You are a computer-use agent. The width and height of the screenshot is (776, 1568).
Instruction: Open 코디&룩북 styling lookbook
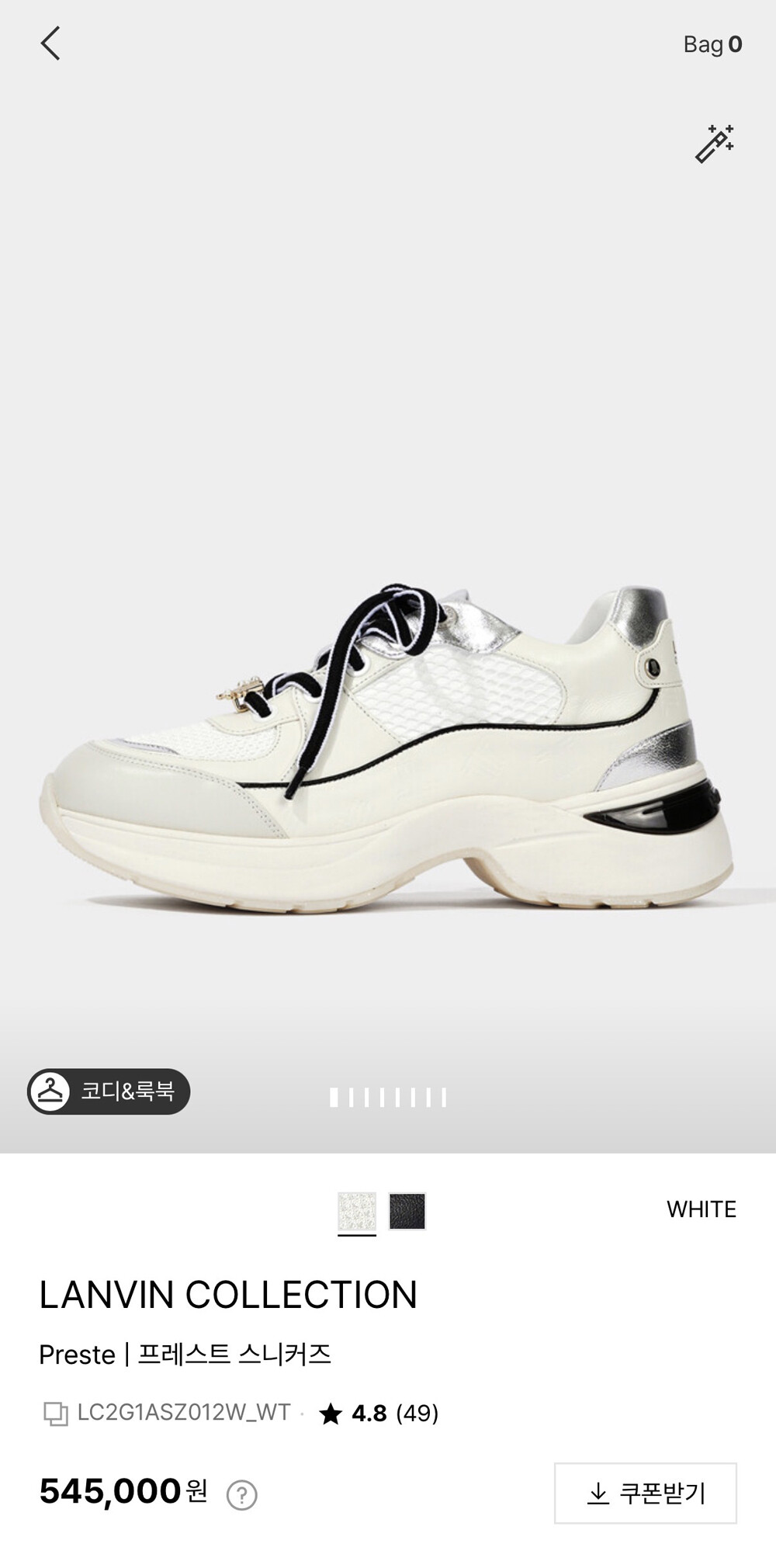[x=109, y=1091]
